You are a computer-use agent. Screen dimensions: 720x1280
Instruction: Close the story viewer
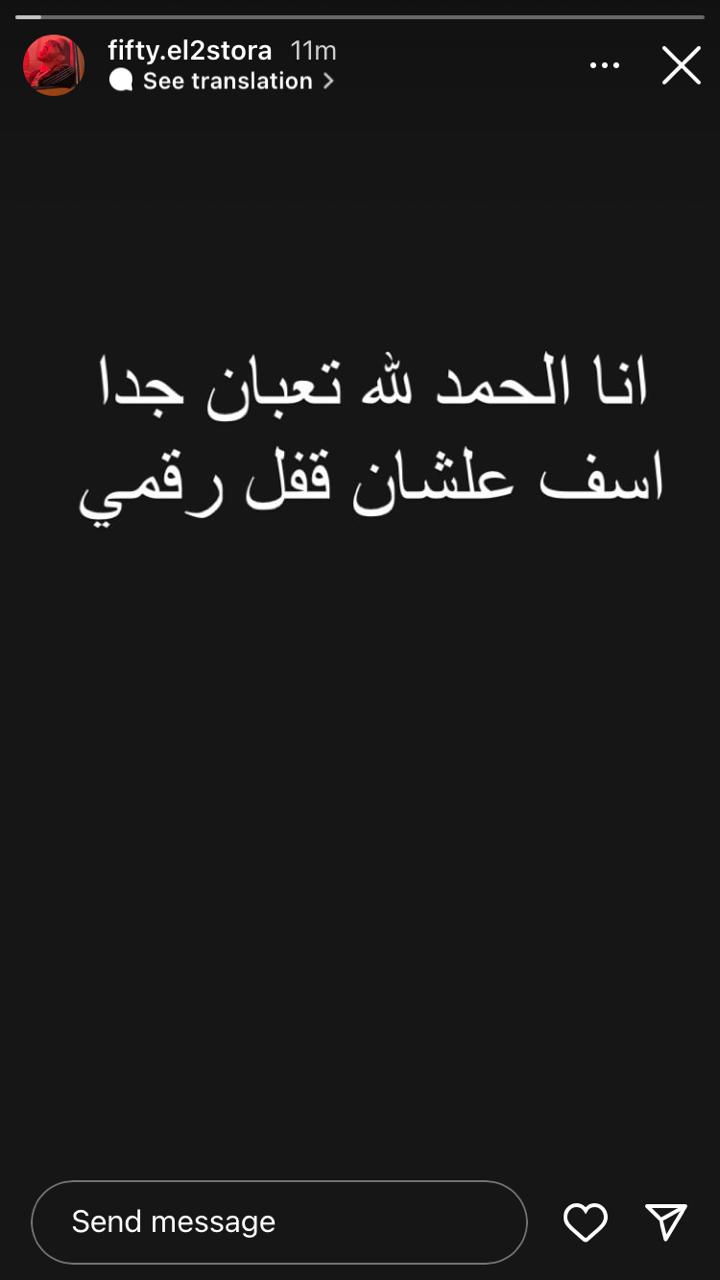point(681,65)
